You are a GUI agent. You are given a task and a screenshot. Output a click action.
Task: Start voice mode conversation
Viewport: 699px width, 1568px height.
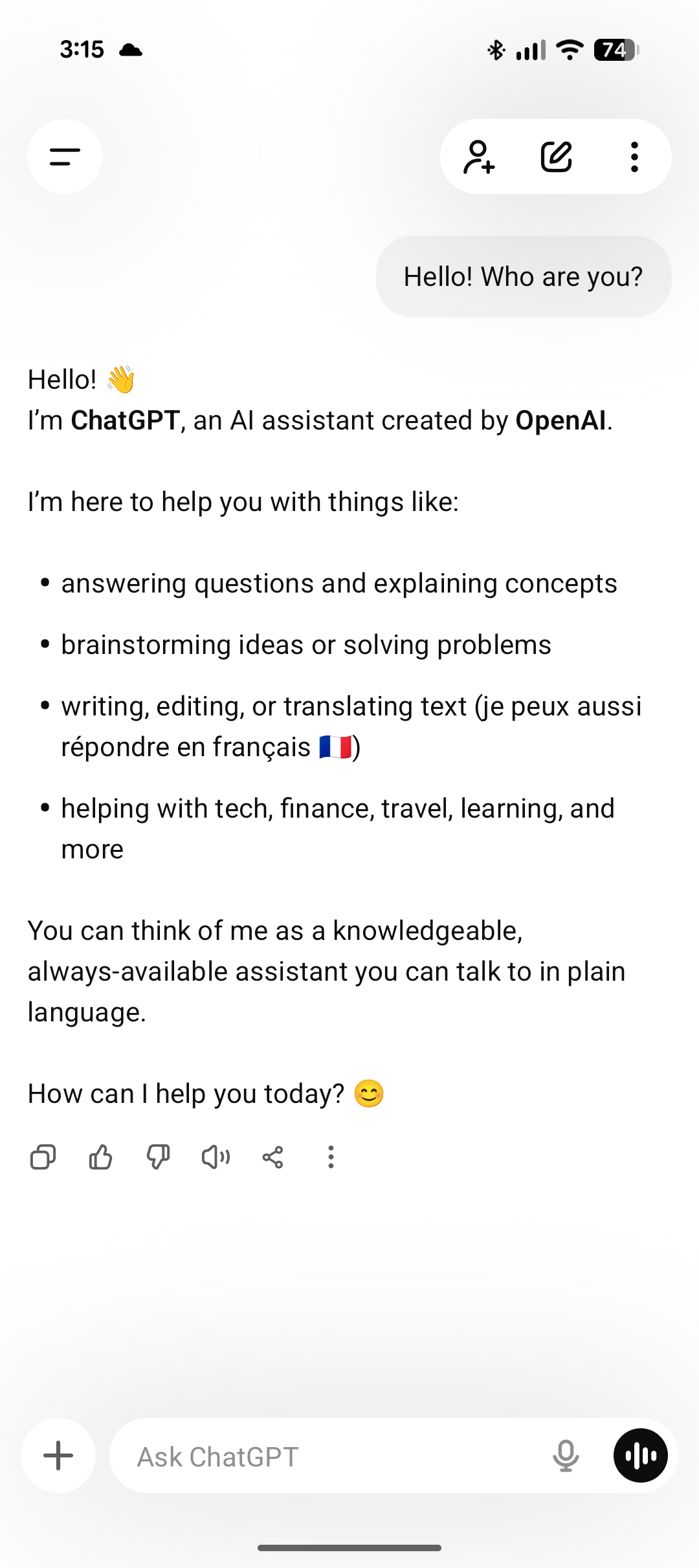(640, 1455)
